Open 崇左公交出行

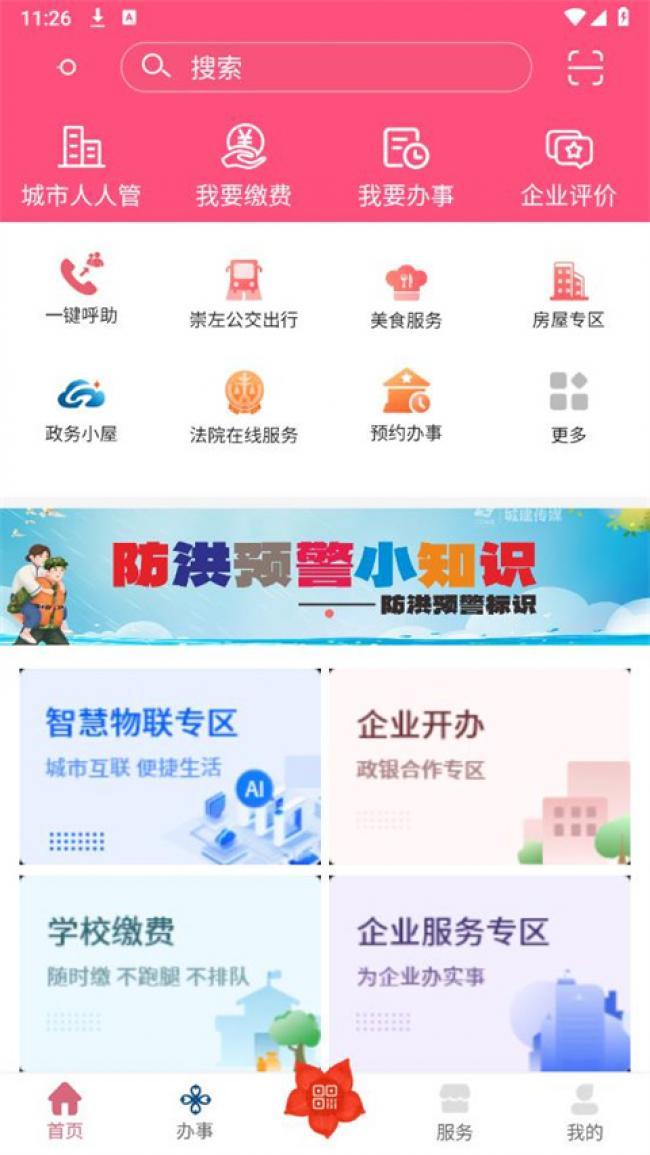(x=243, y=292)
